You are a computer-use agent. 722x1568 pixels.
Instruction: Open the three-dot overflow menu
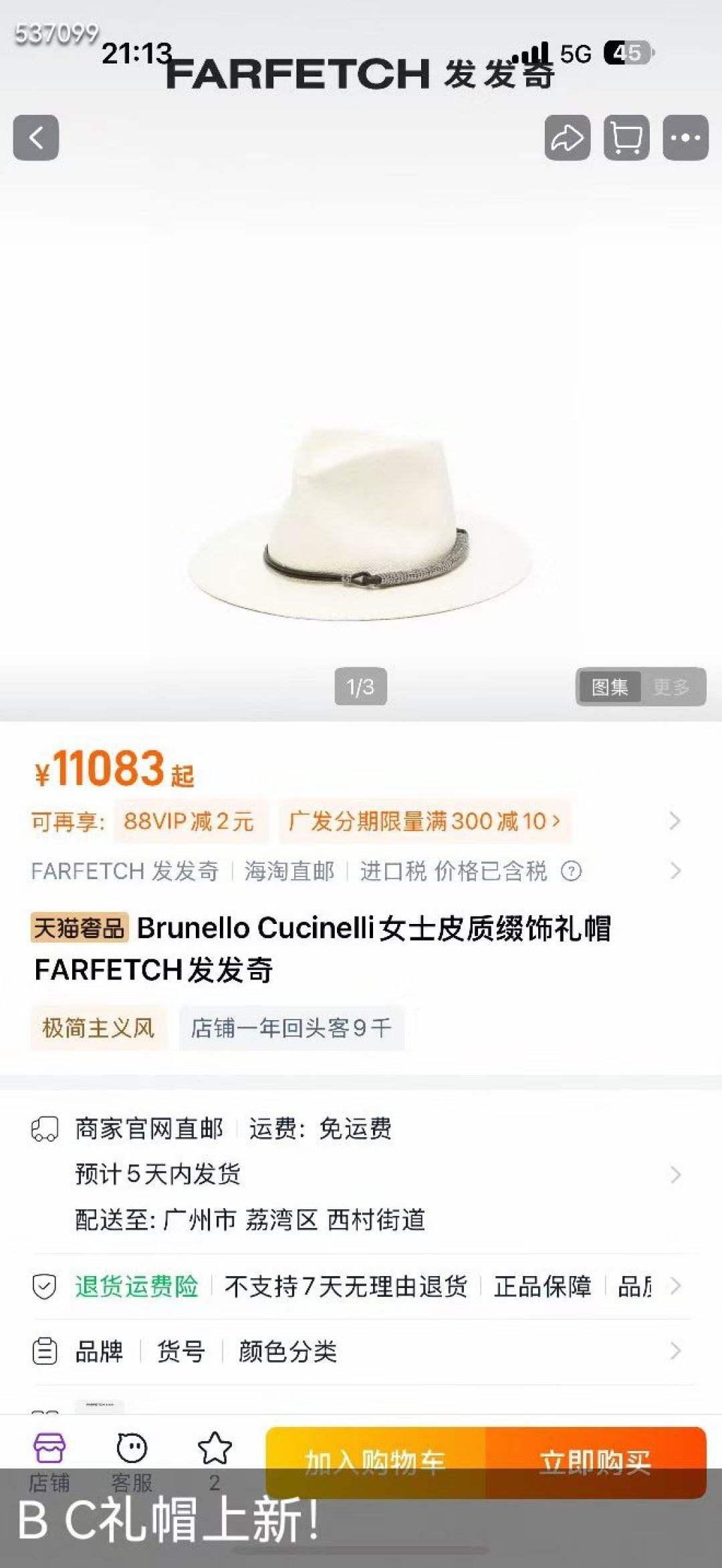pos(685,138)
